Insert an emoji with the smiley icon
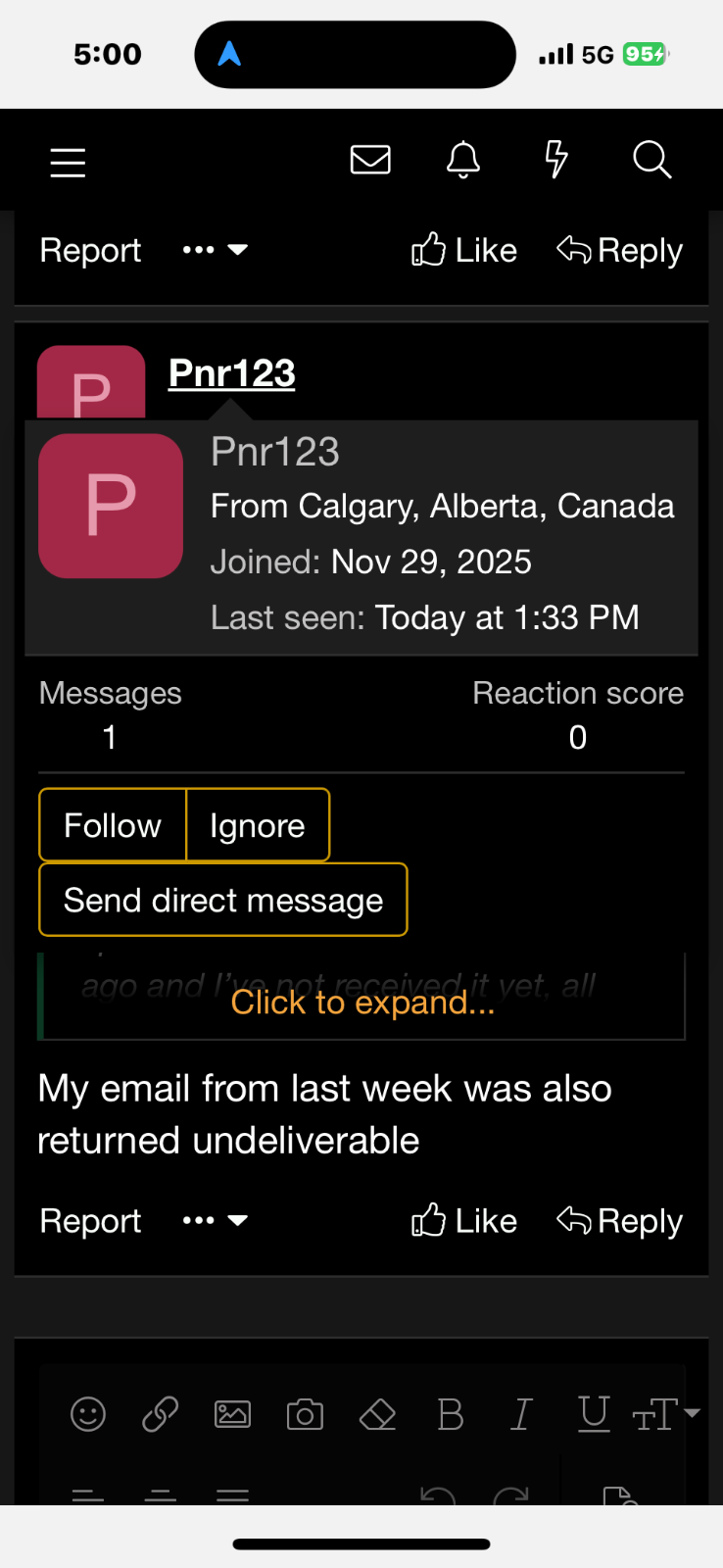The image size is (723, 1568). coord(88,1414)
